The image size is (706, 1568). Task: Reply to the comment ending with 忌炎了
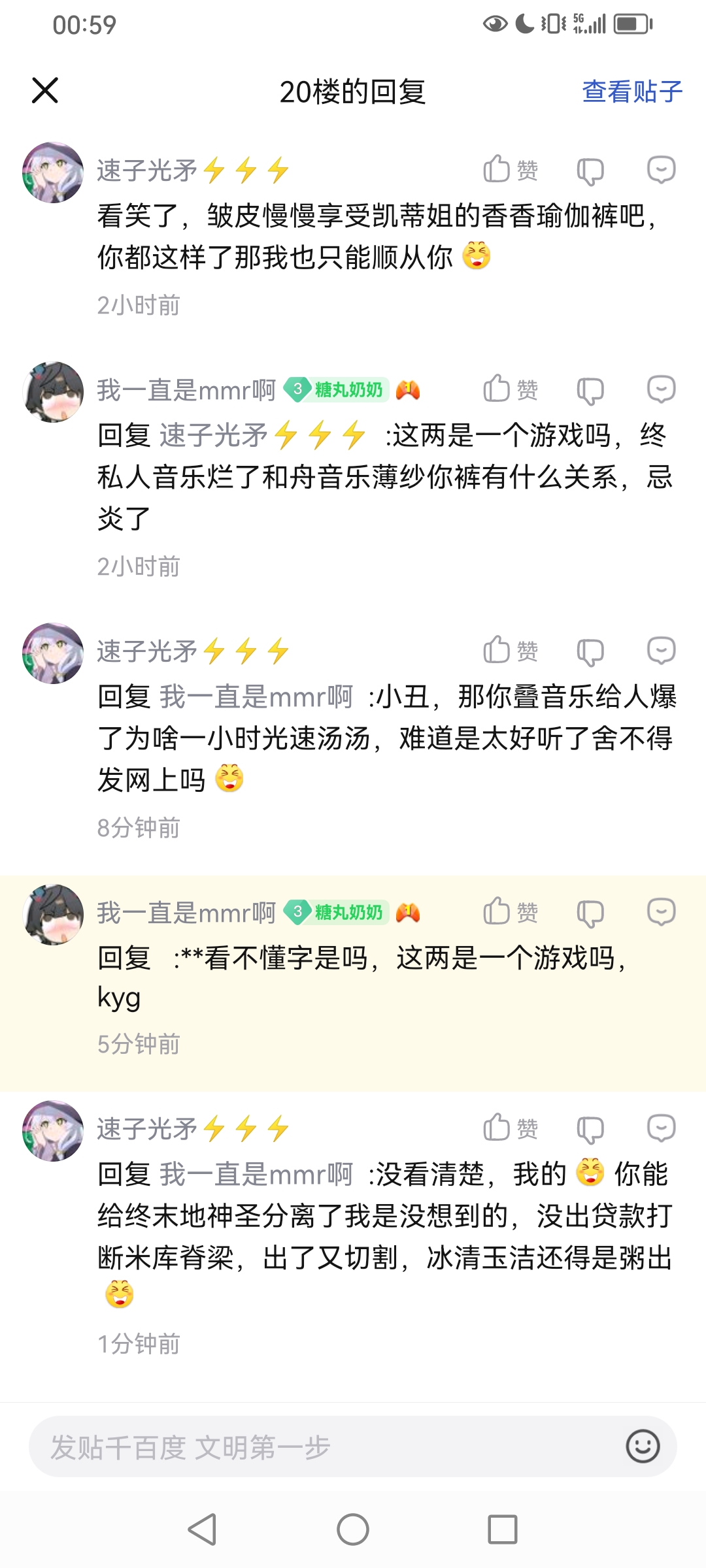point(661,389)
